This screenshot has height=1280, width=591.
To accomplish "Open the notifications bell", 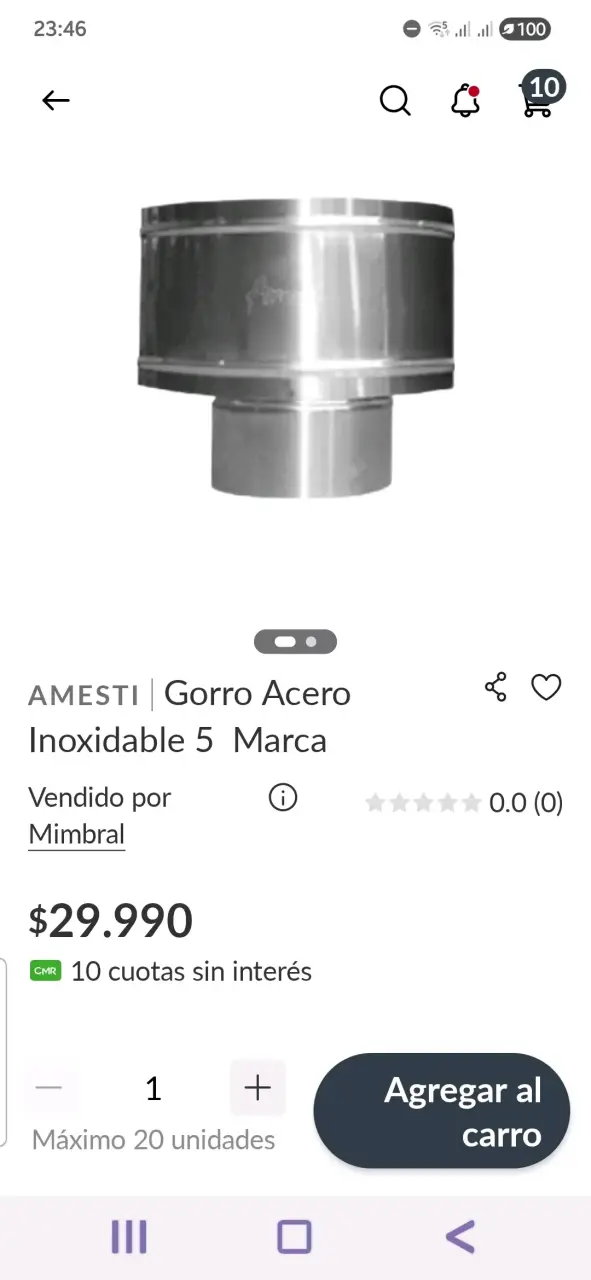I will pos(465,100).
